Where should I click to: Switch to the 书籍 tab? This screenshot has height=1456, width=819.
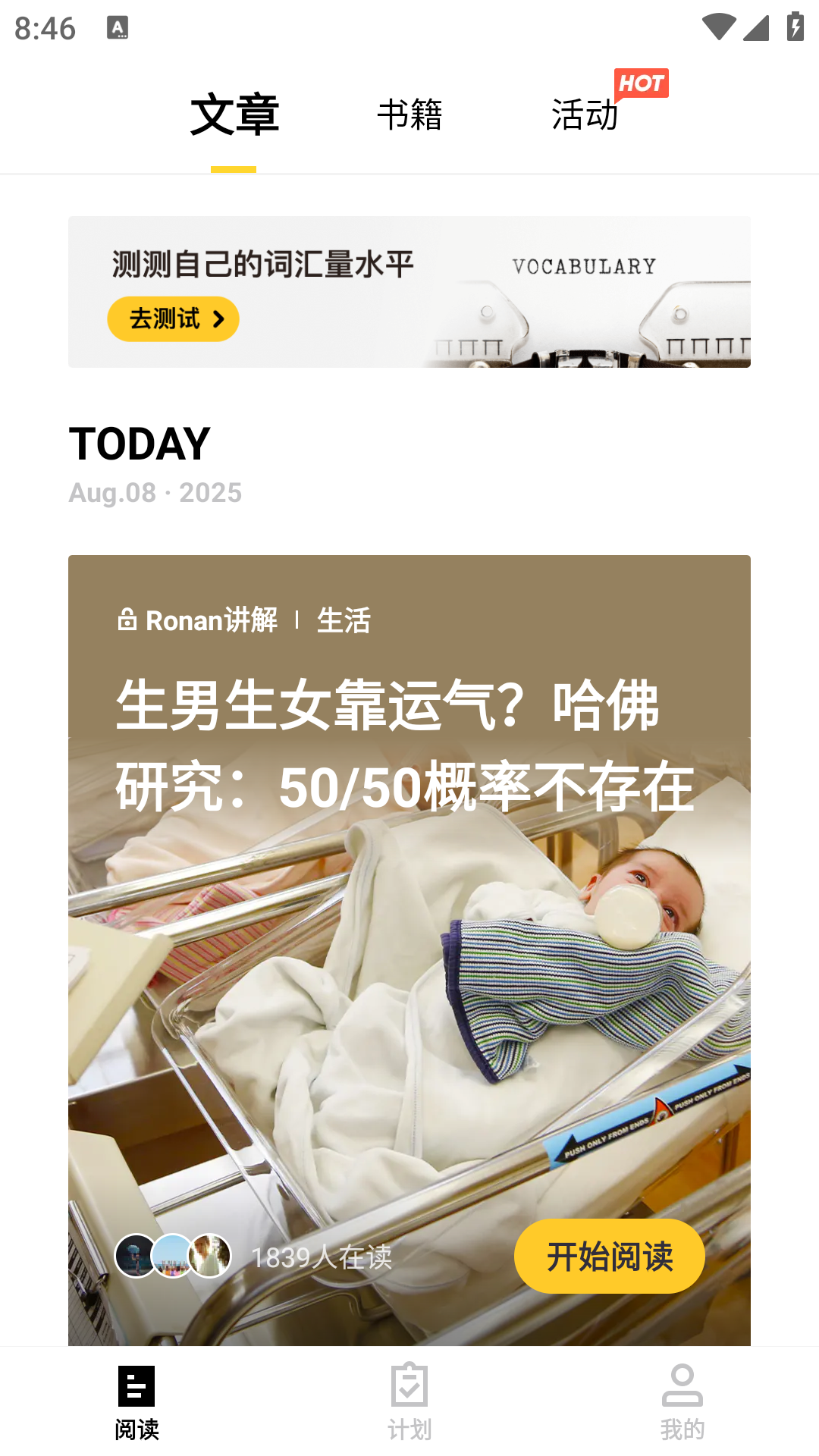[x=409, y=115]
